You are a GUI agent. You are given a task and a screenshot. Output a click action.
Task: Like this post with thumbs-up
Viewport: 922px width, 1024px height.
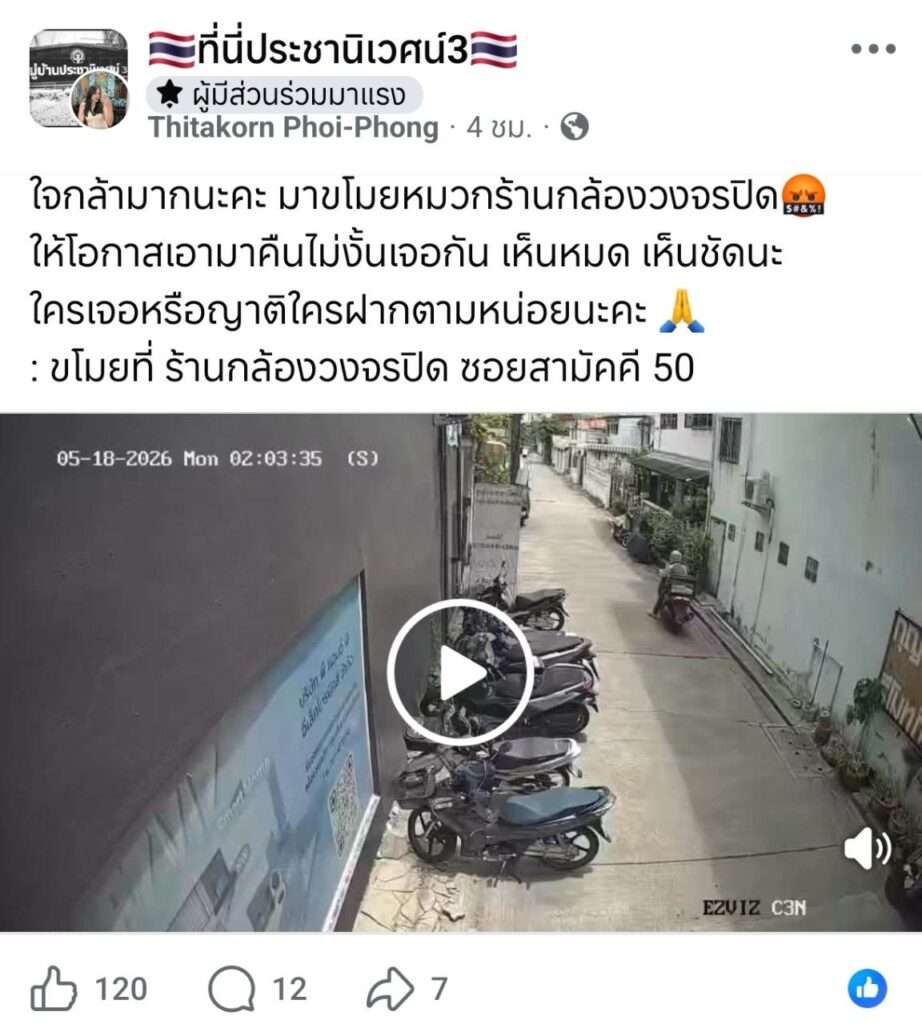click(54, 989)
